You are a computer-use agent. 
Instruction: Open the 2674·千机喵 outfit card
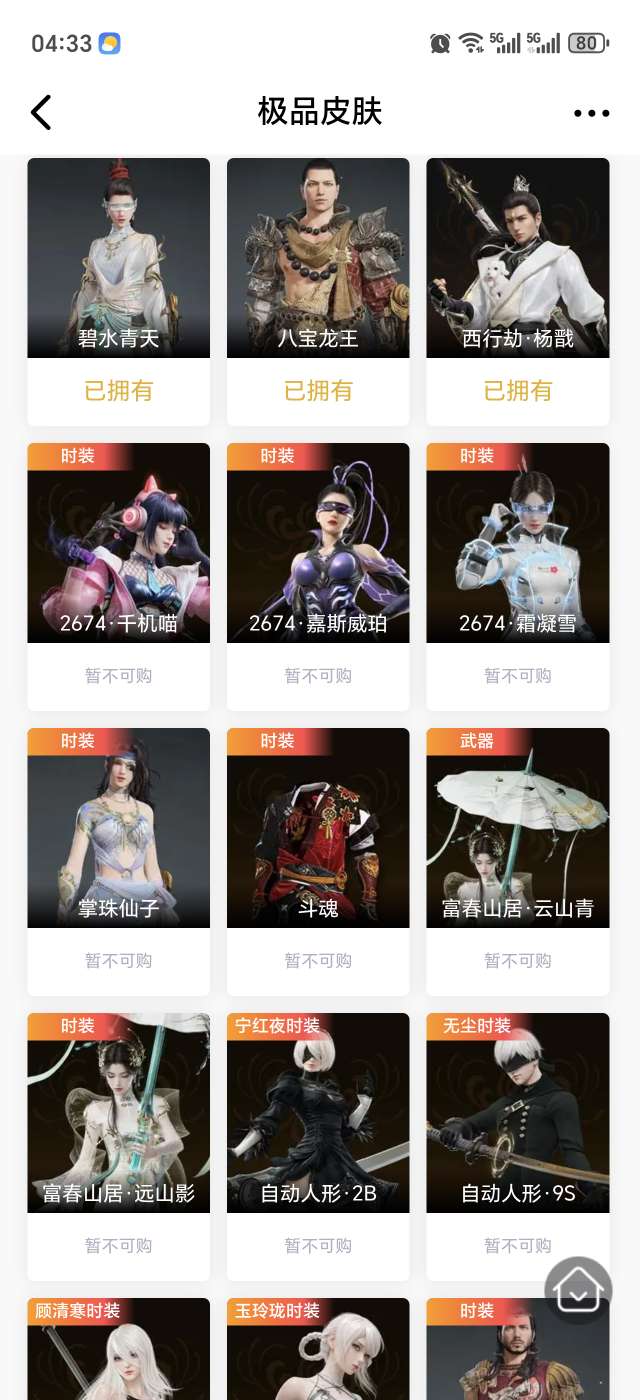pyautogui.click(x=118, y=545)
